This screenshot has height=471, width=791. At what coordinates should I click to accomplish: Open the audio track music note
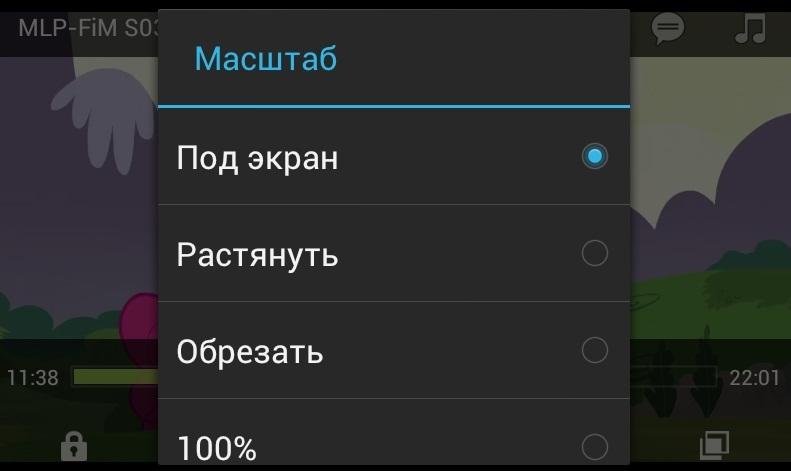[749, 28]
